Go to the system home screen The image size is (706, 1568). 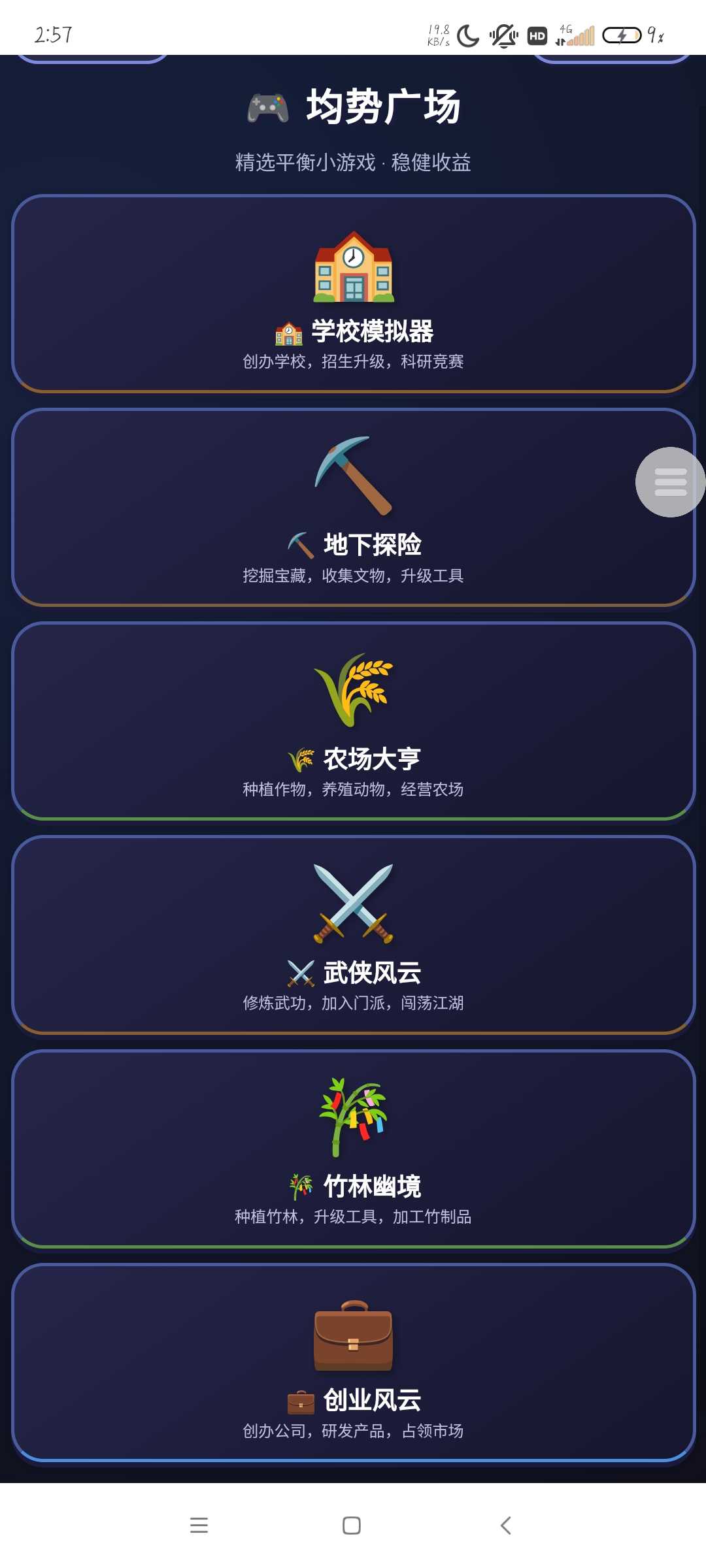[x=352, y=1526]
